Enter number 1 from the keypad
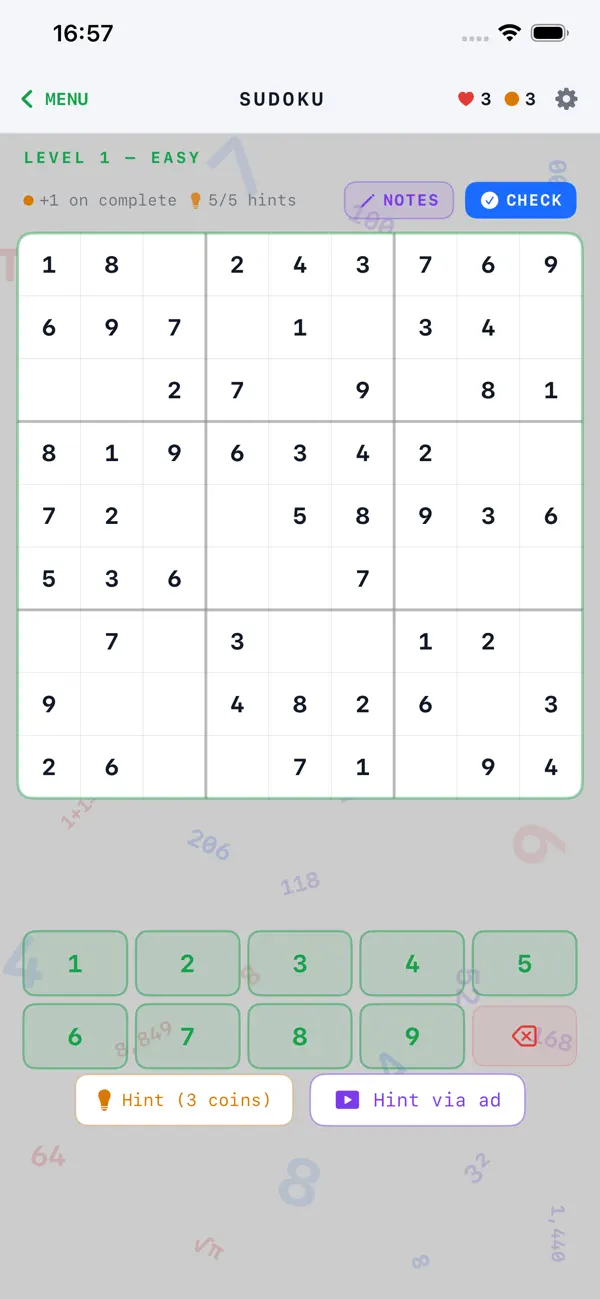 click(x=75, y=964)
